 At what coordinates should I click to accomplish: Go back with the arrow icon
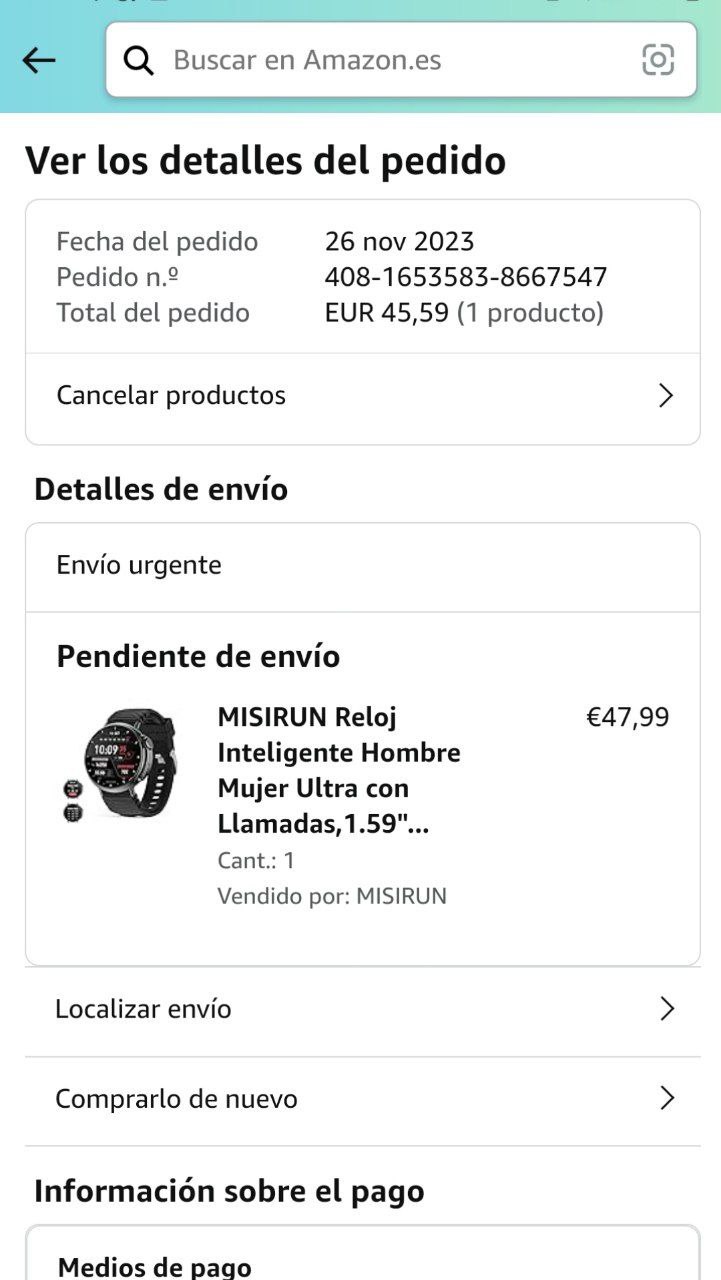(x=39, y=61)
